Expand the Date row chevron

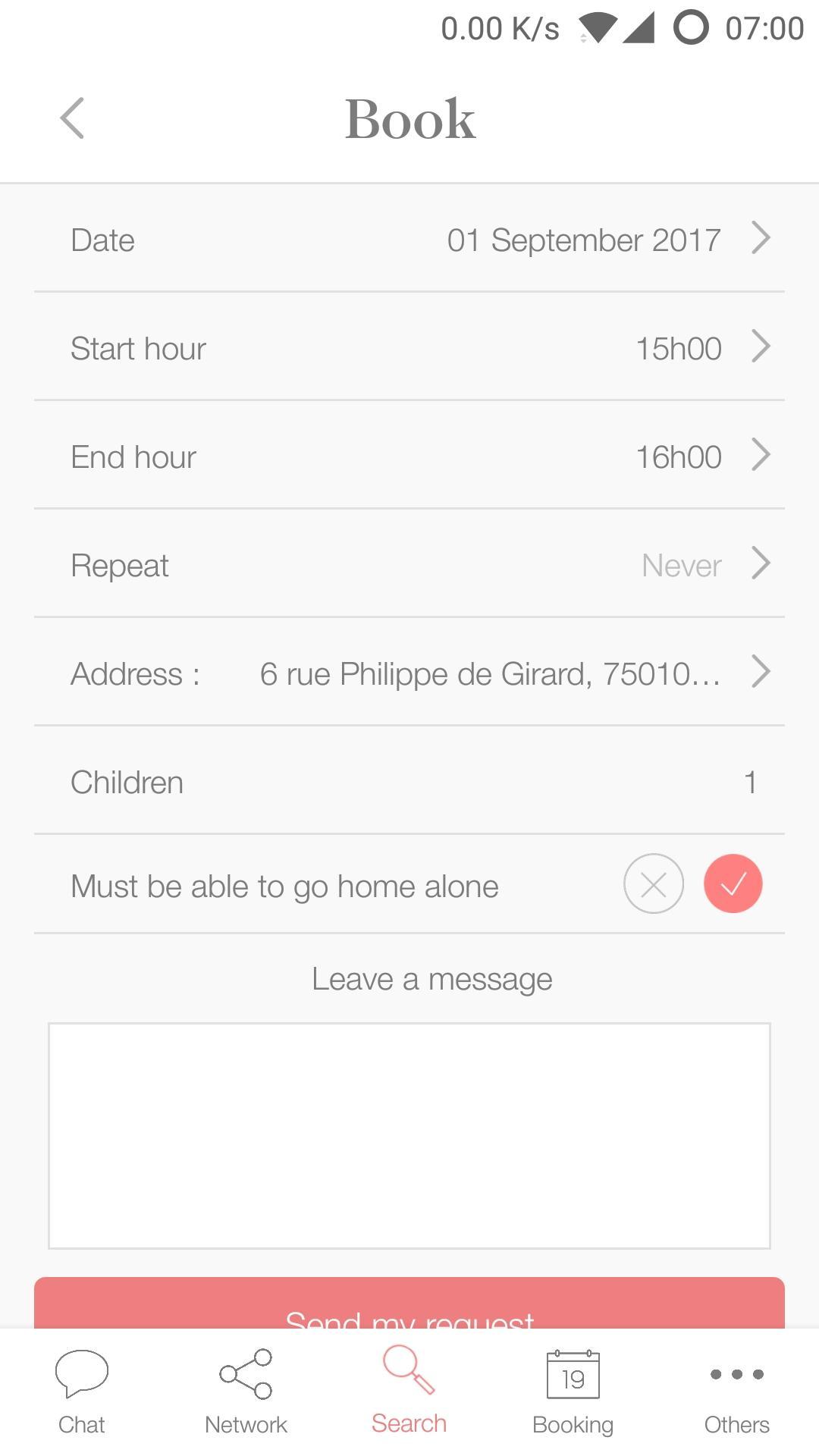(761, 239)
